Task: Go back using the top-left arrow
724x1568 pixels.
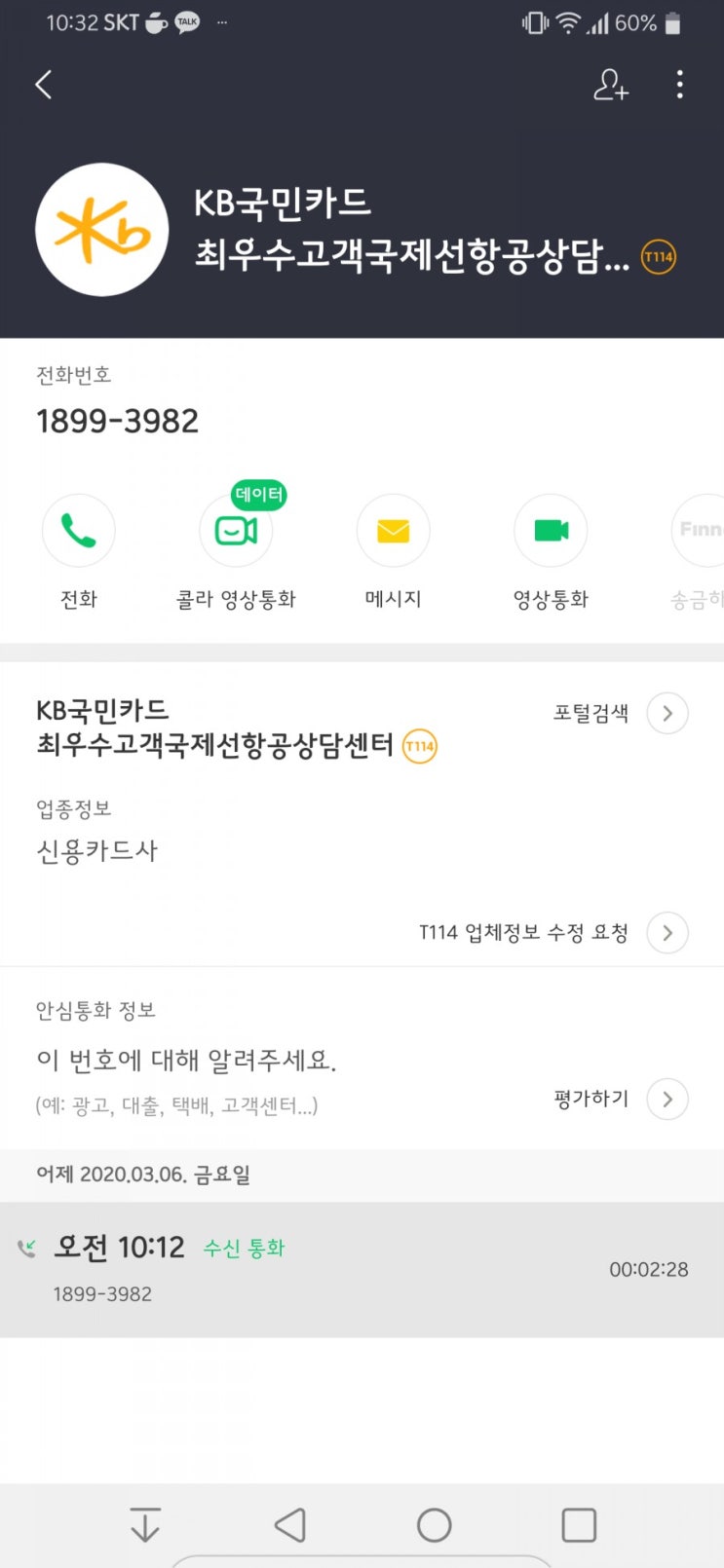Action: [44, 85]
